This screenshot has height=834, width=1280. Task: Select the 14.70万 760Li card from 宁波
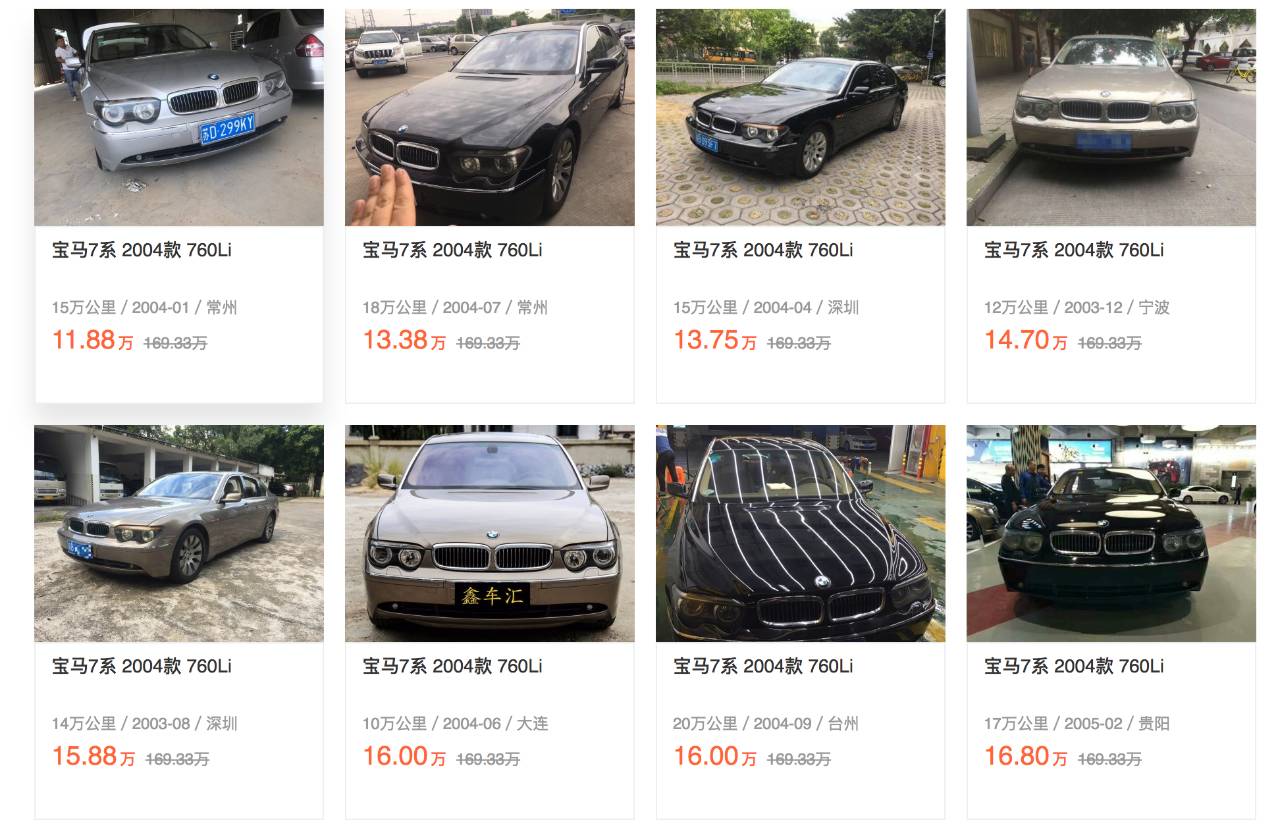pyautogui.click(x=1111, y=206)
